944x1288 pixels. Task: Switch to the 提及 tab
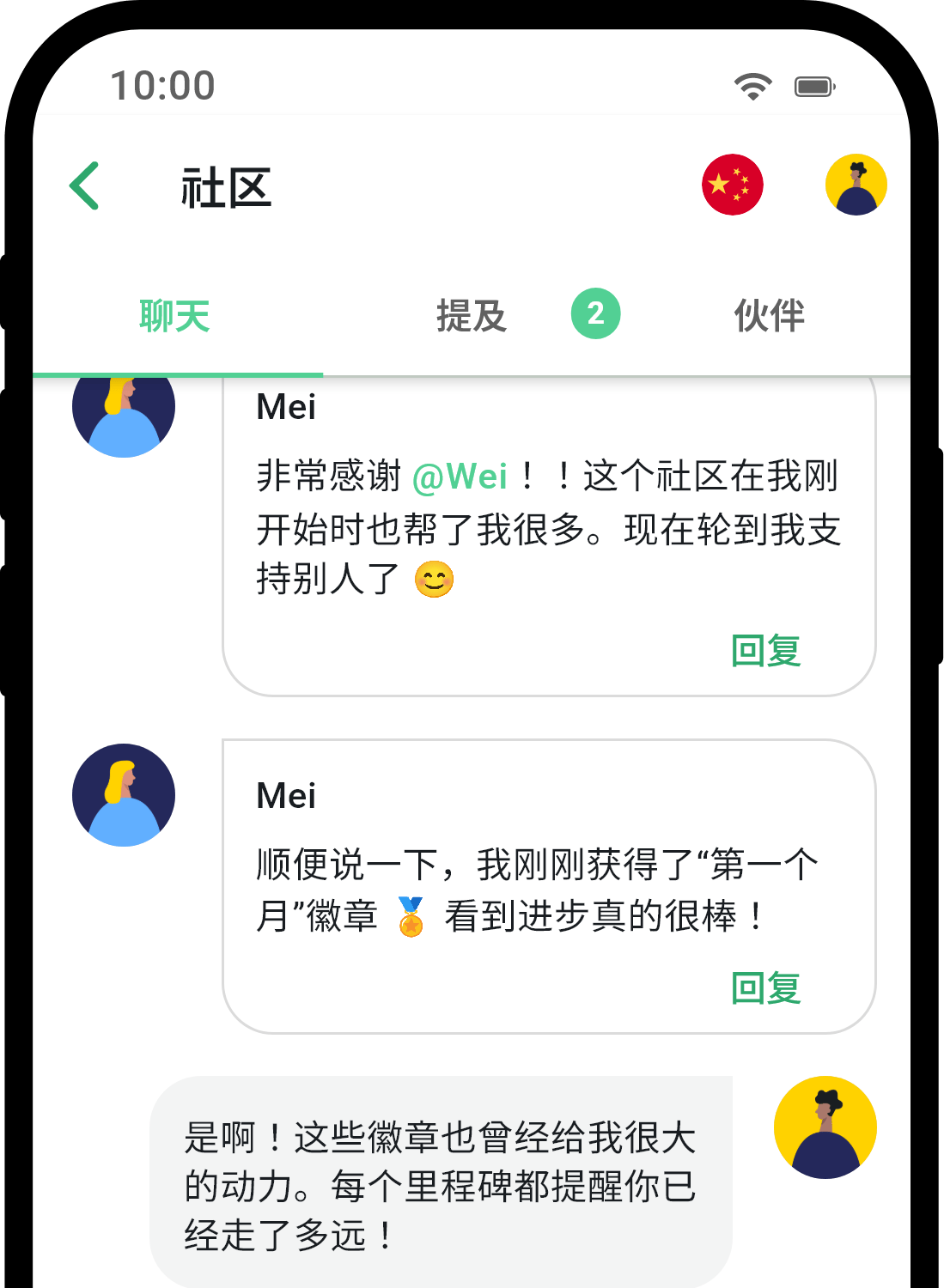tap(472, 316)
